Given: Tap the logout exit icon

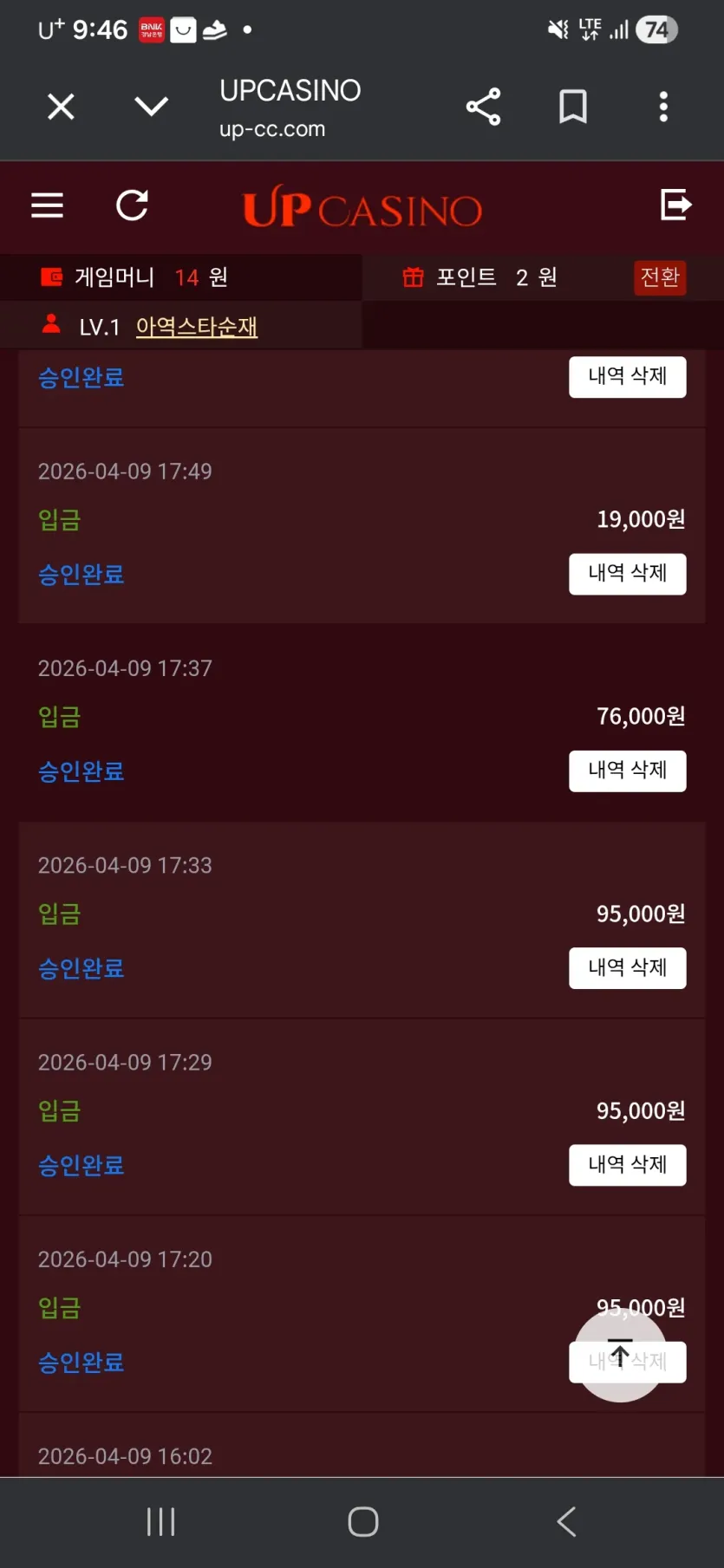Looking at the screenshot, I should (x=675, y=205).
